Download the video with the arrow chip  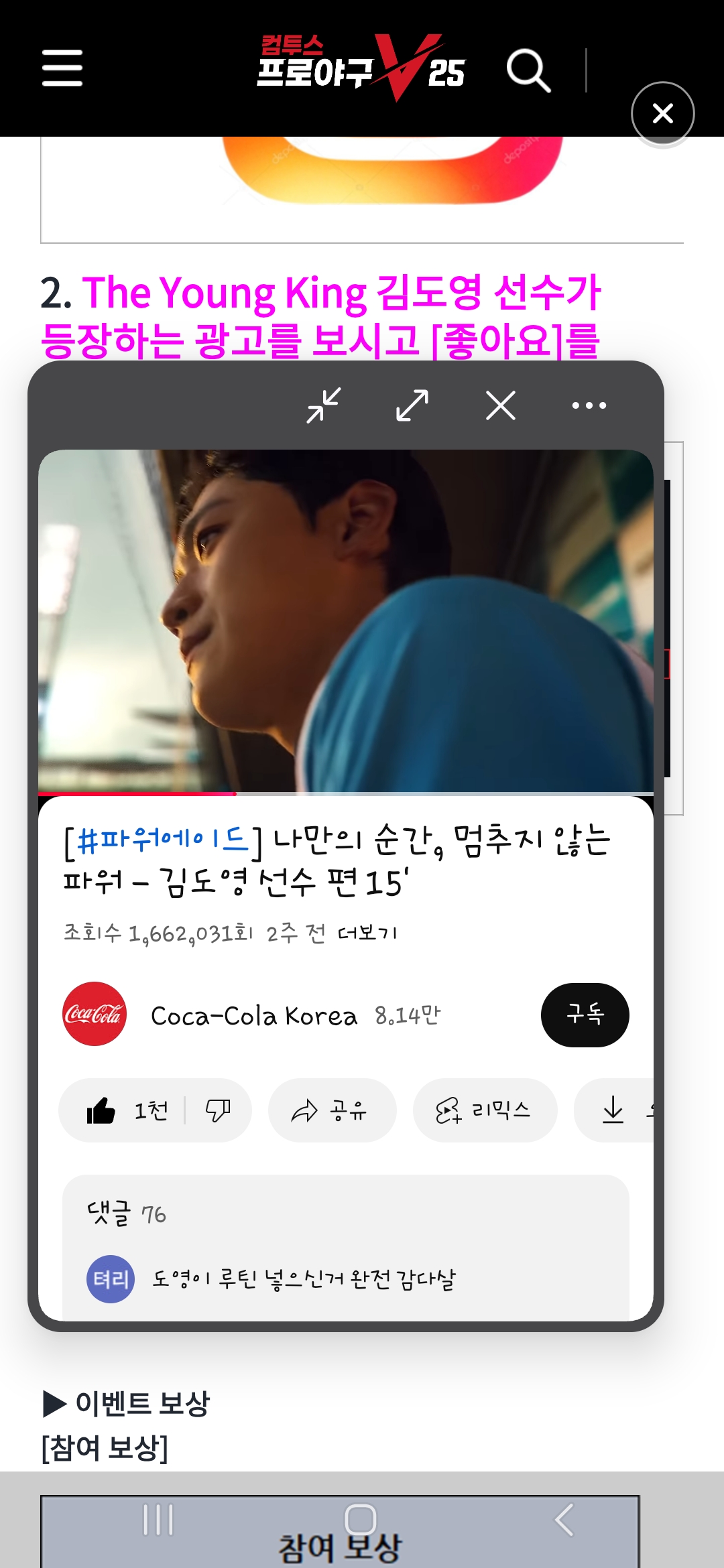(613, 1110)
